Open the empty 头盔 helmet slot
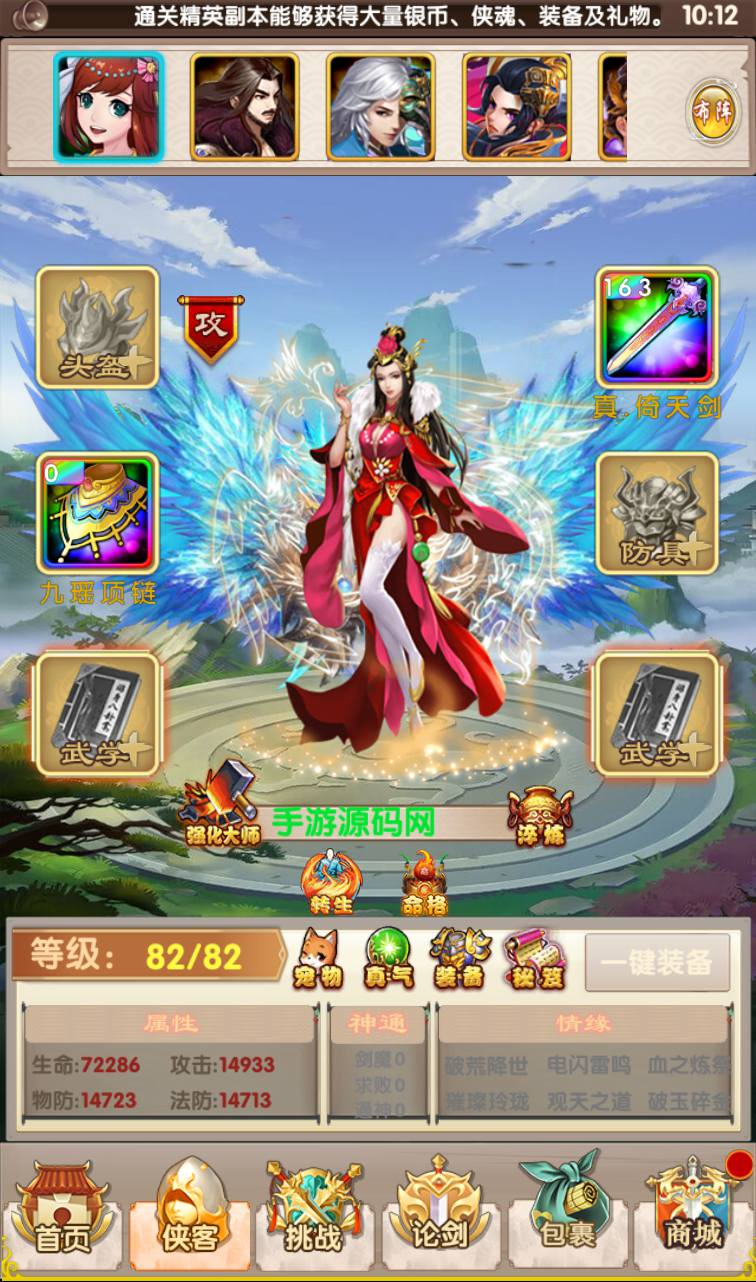 pos(98,327)
